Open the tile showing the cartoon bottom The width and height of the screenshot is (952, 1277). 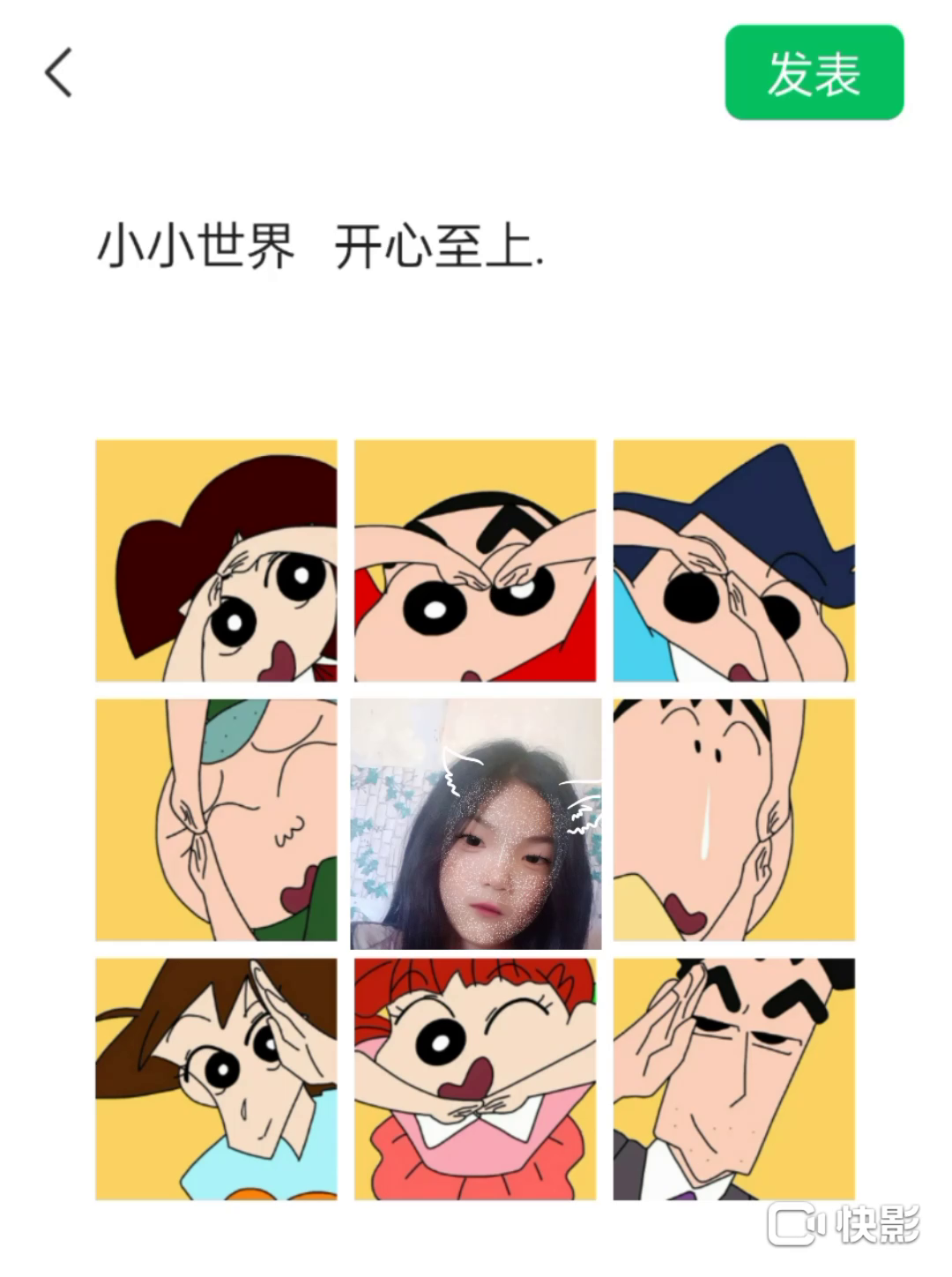tap(216, 820)
